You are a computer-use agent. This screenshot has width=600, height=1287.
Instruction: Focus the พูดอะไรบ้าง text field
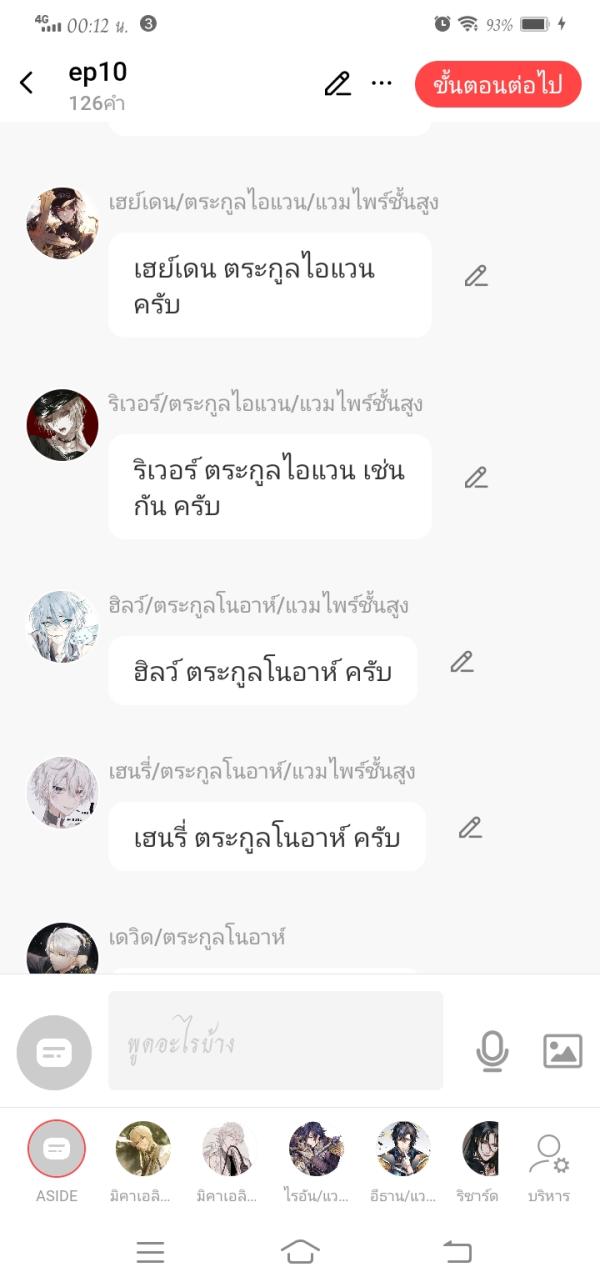275,1041
